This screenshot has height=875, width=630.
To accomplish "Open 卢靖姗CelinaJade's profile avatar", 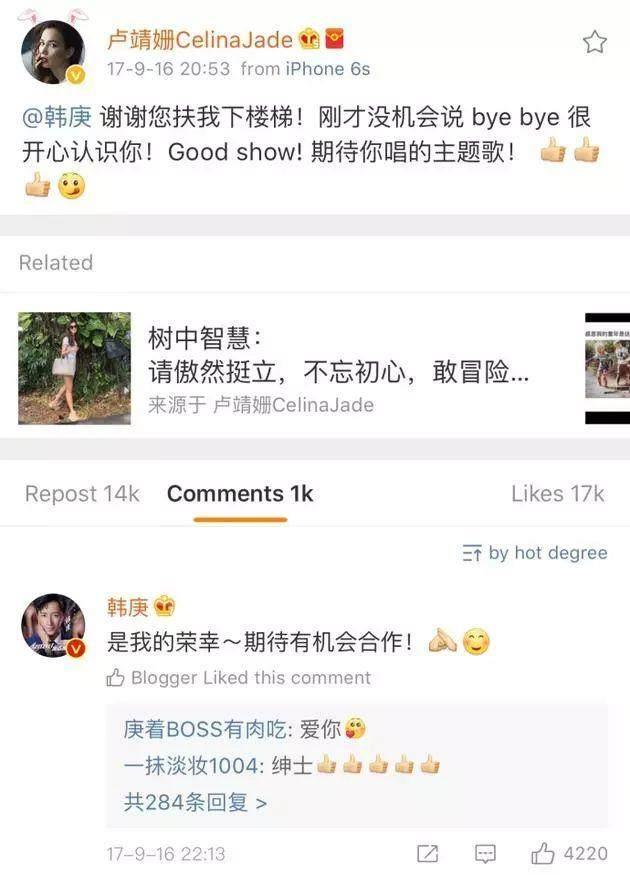I will point(53,52).
